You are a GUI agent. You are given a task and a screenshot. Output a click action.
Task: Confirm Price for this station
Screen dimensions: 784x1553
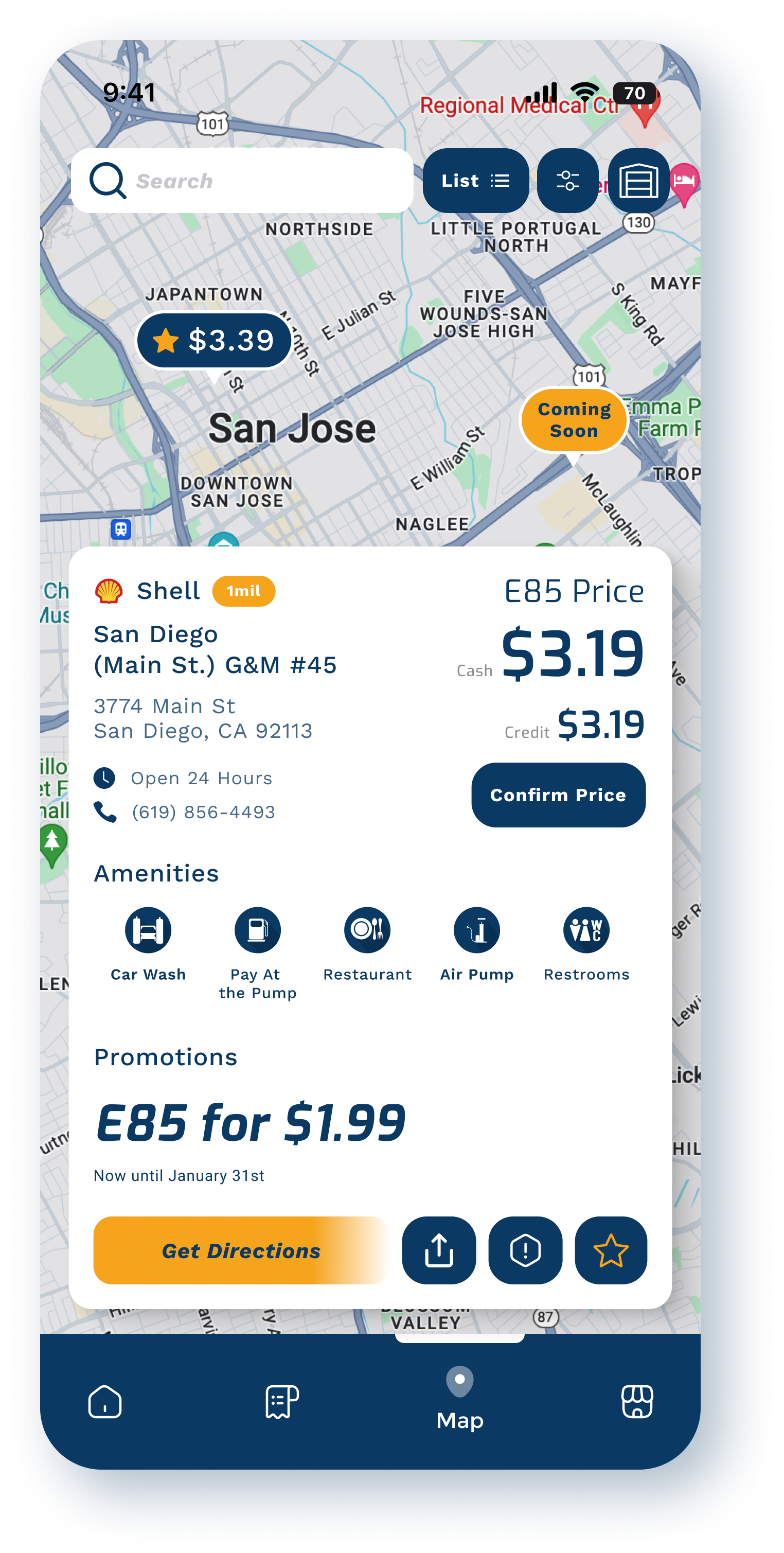coord(558,795)
